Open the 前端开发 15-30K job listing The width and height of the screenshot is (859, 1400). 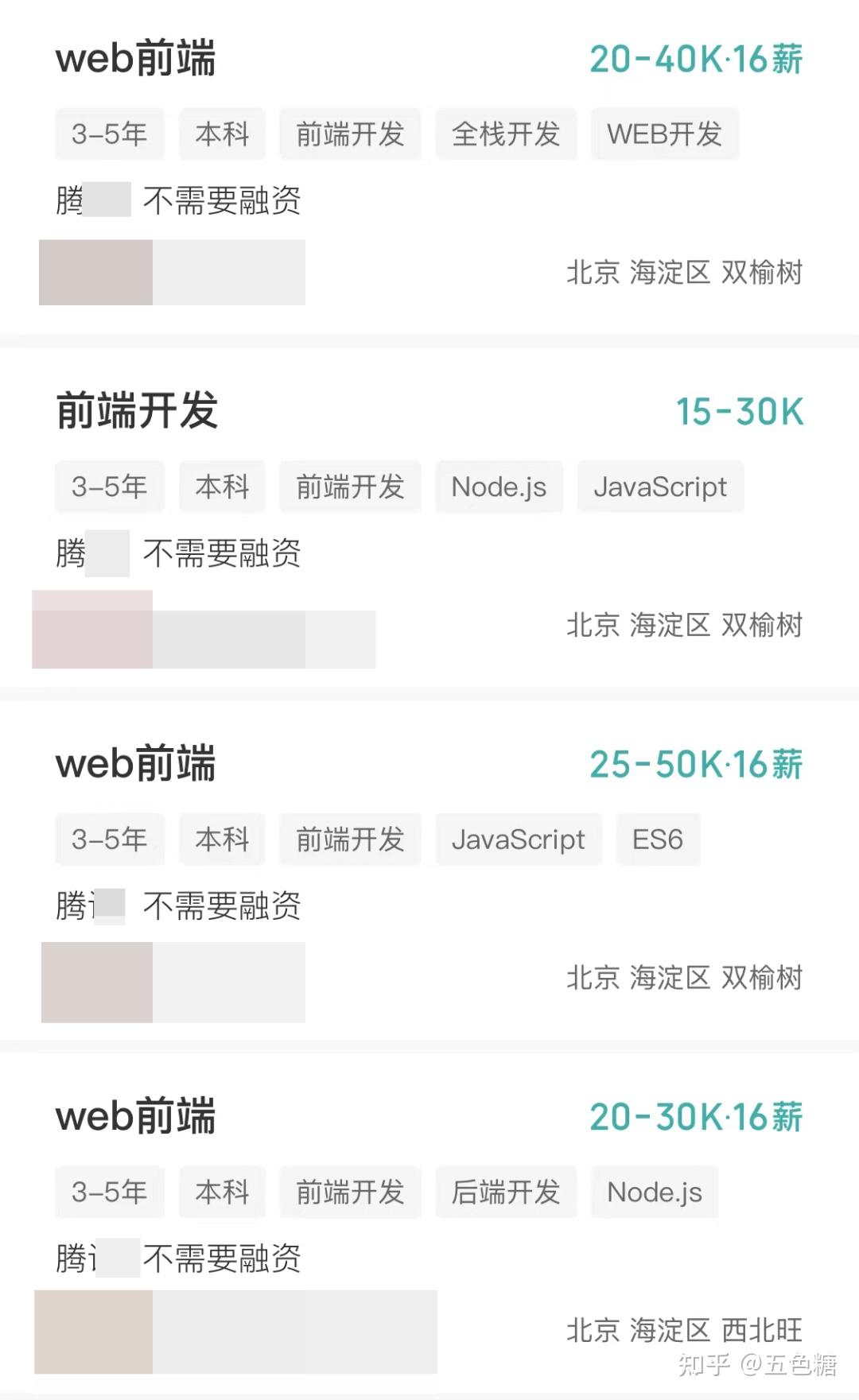point(137,411)
